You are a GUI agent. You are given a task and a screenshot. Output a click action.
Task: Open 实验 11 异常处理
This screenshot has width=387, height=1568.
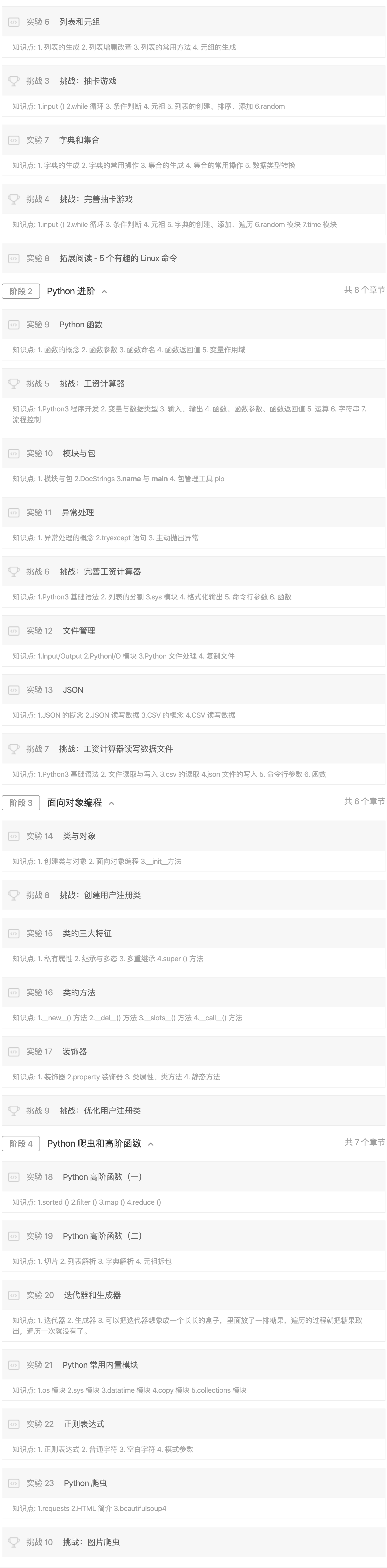[78, 513]
